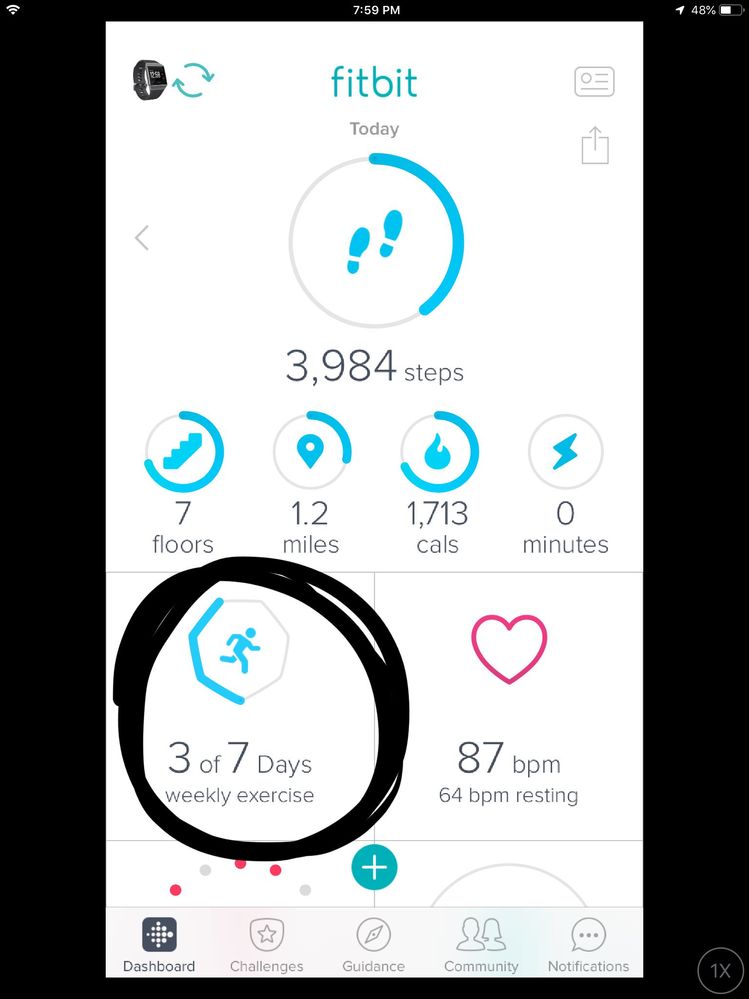749x999 pixels.
Task: Open the calories burned tile
Action: (x=438, y=485)
